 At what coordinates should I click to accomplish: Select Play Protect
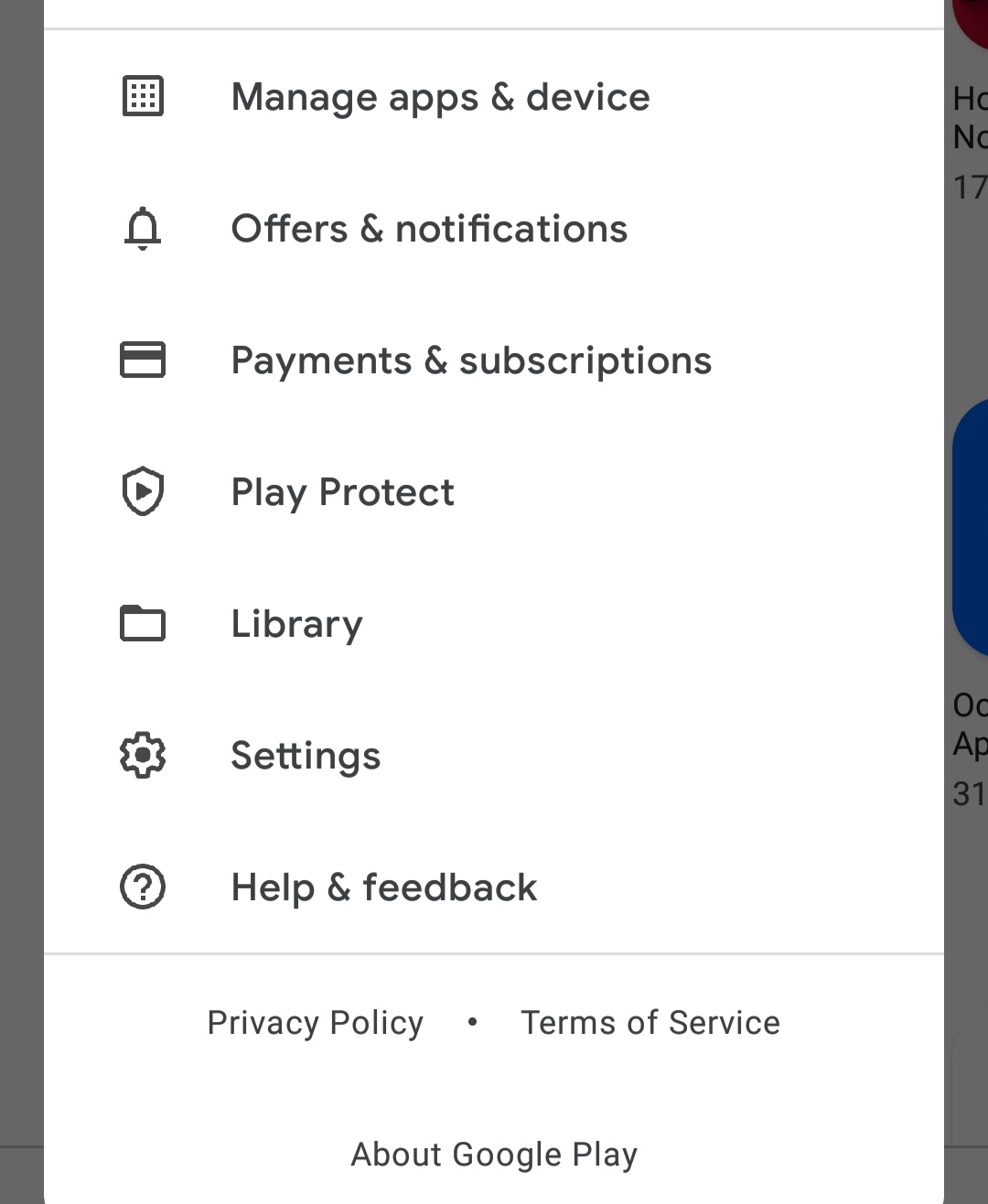tap(342, 492)
